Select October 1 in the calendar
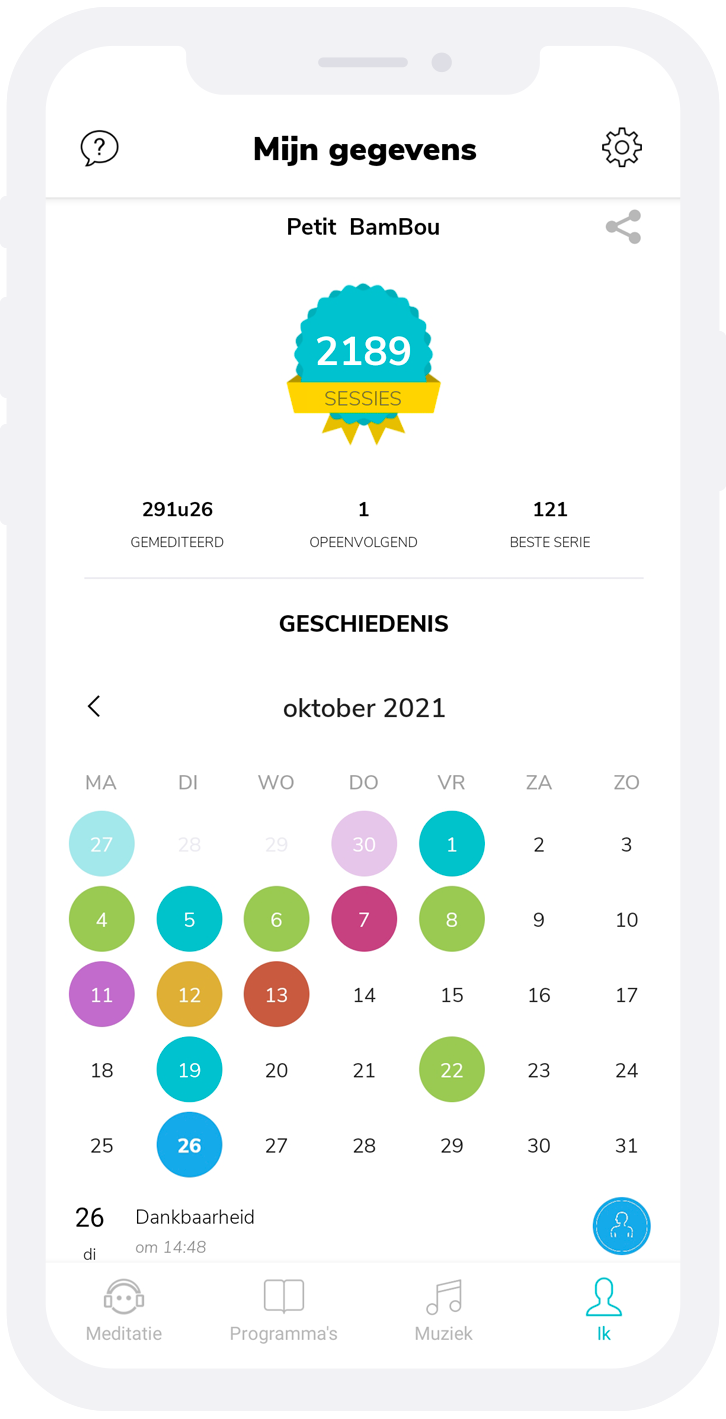The image size is (726, 1419). tap(451, 844)
